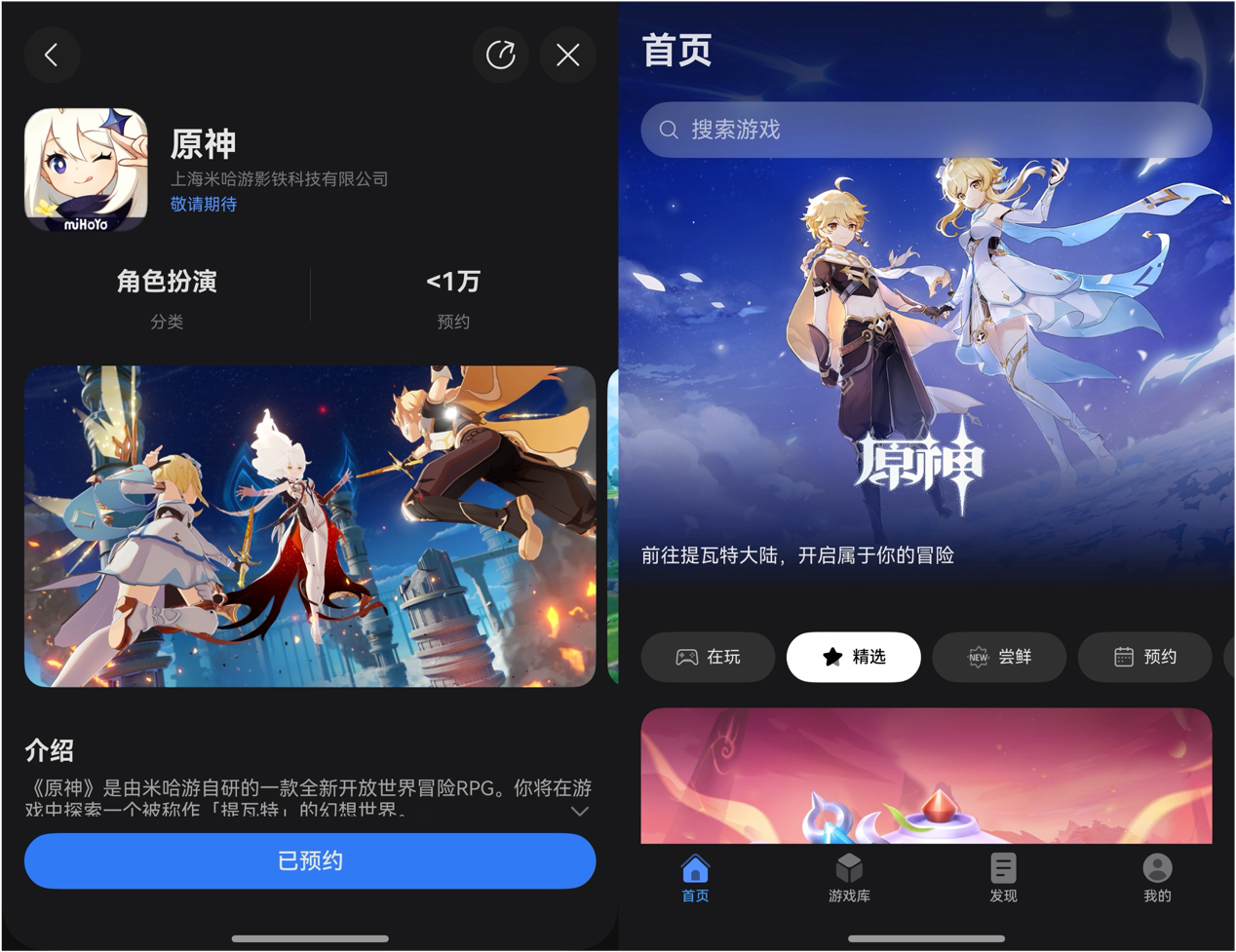Switch to the 尝鲜 chip
Image resolution: width=1236 pixels, height=952 pixels.
click(999, 657)
